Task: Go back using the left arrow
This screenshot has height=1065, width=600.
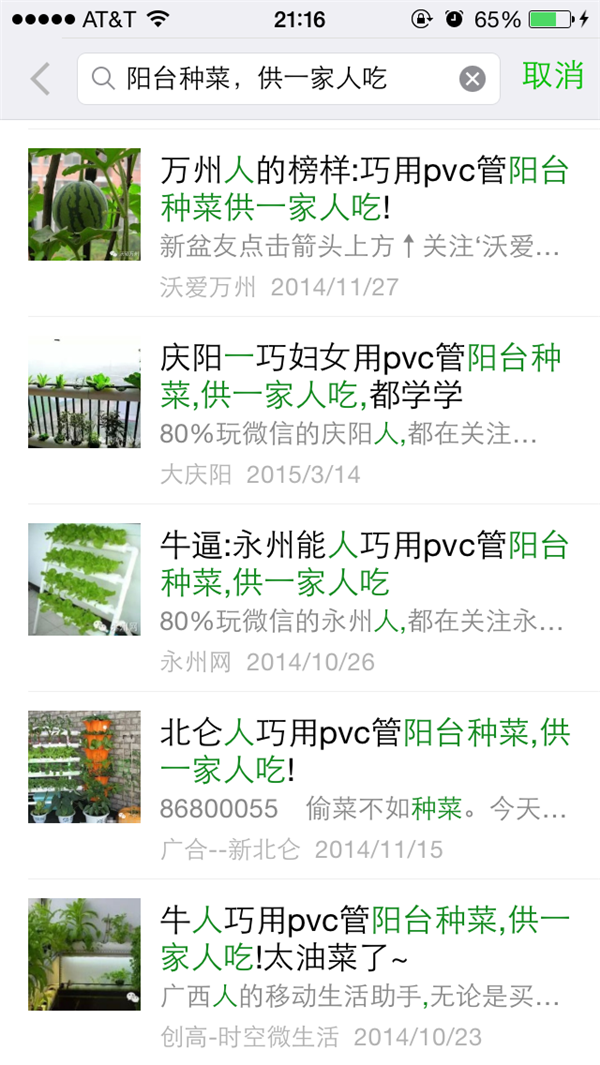Action: [x=40, y=78]
